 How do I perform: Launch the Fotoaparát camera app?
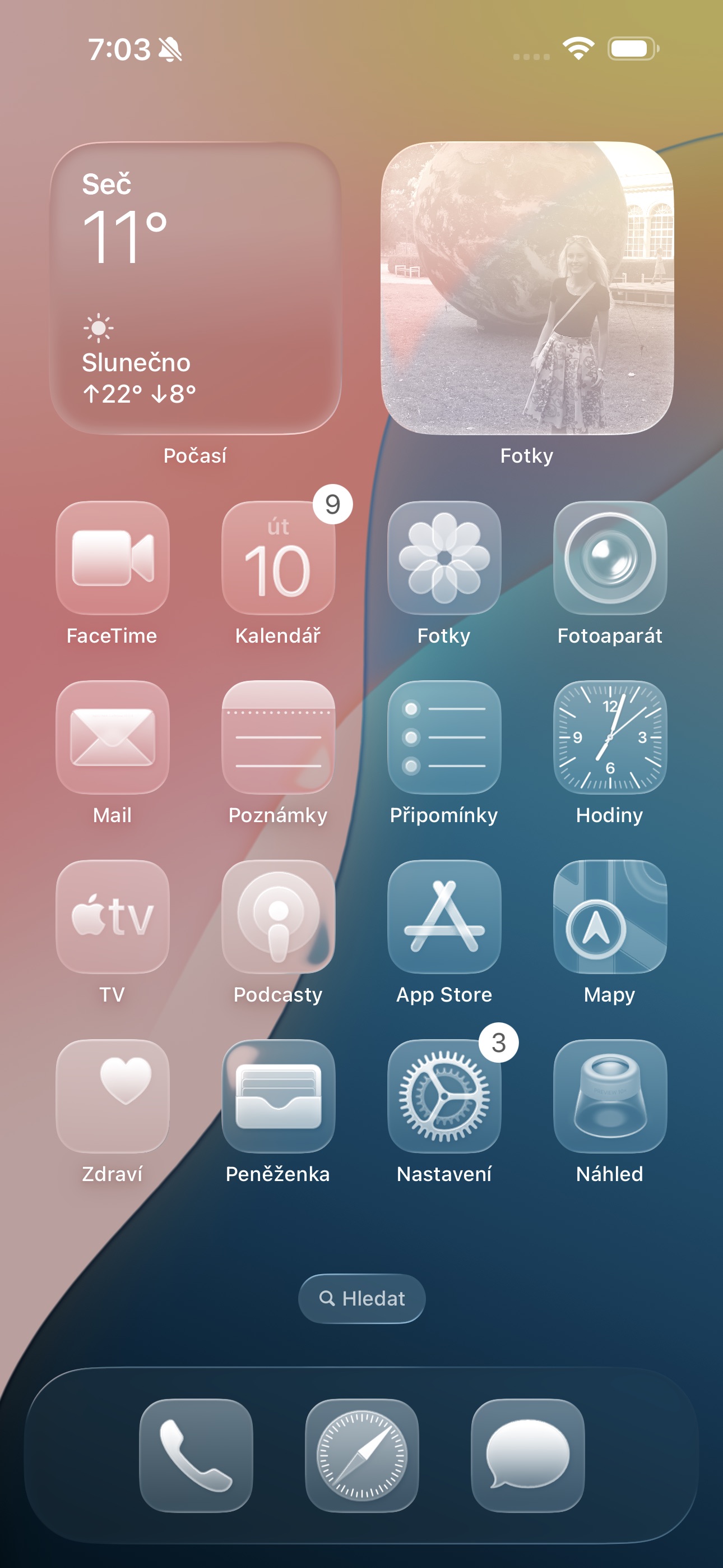click(x=610, y=557)
